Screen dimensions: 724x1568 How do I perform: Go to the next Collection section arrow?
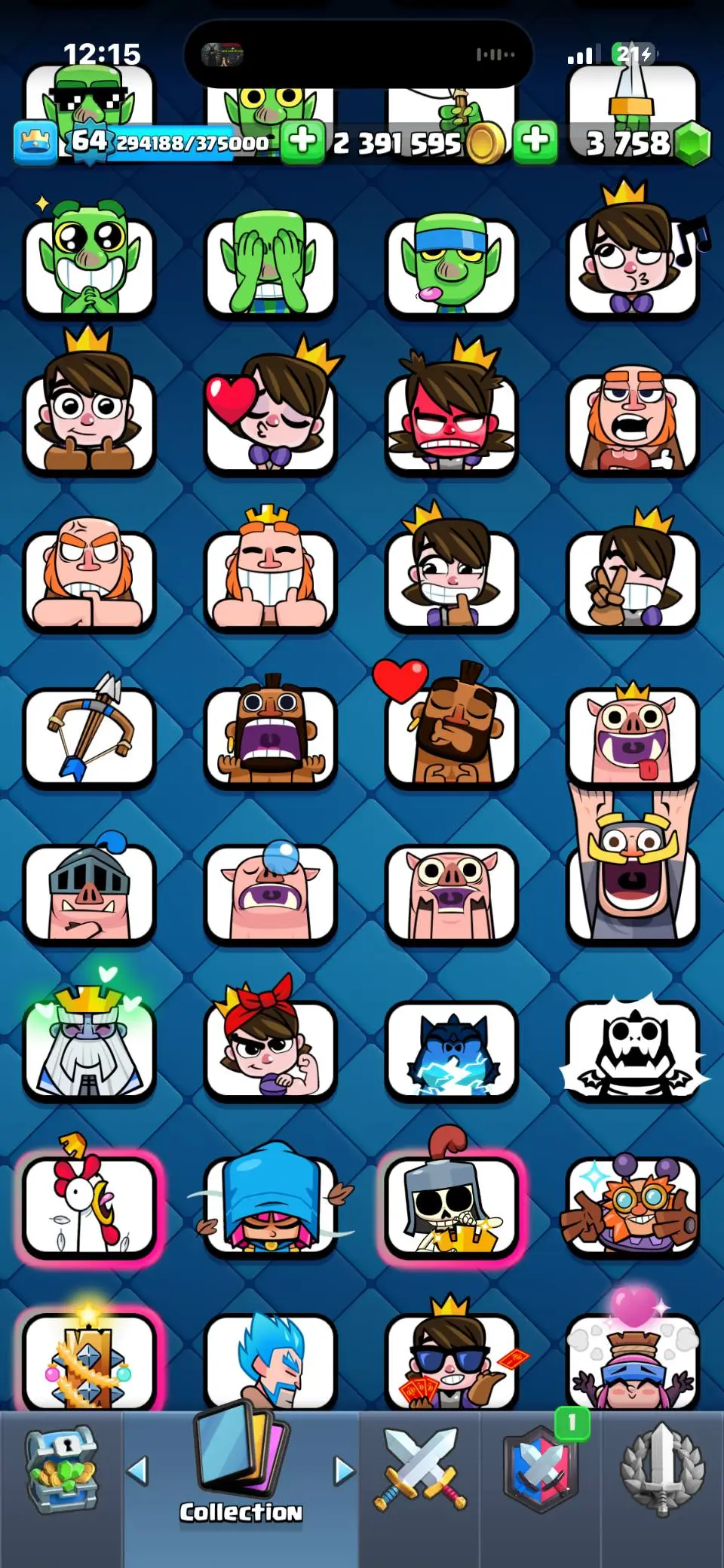click(343, 1471)
